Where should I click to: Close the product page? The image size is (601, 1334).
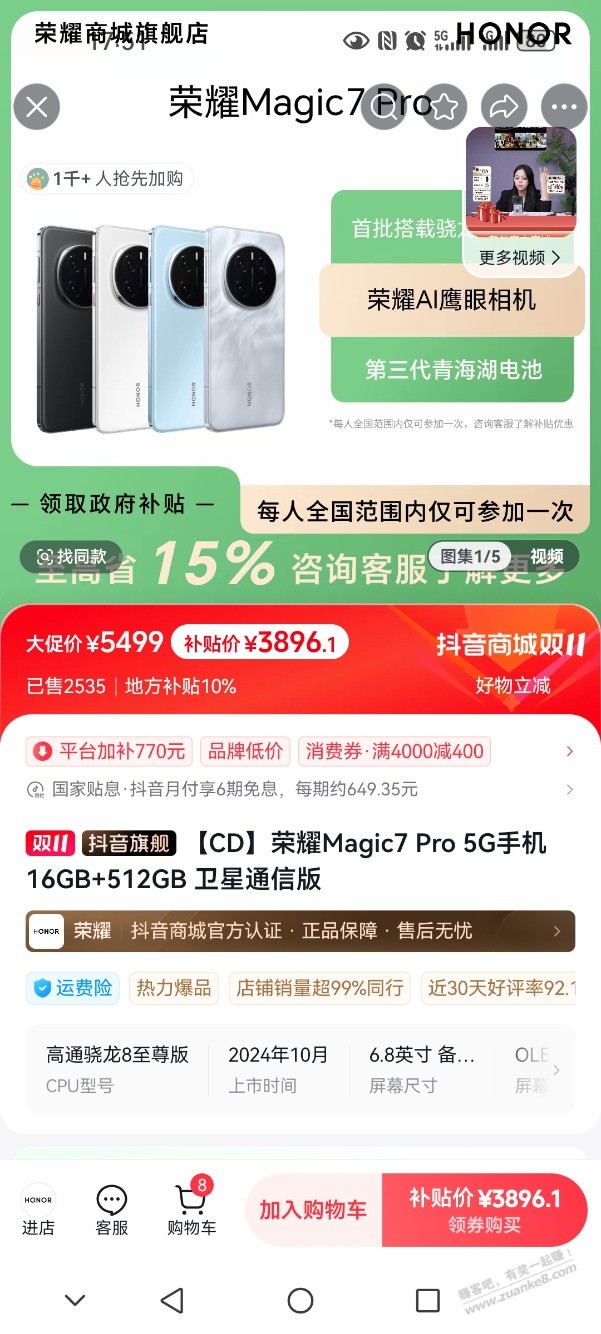(x=37, y=107)
